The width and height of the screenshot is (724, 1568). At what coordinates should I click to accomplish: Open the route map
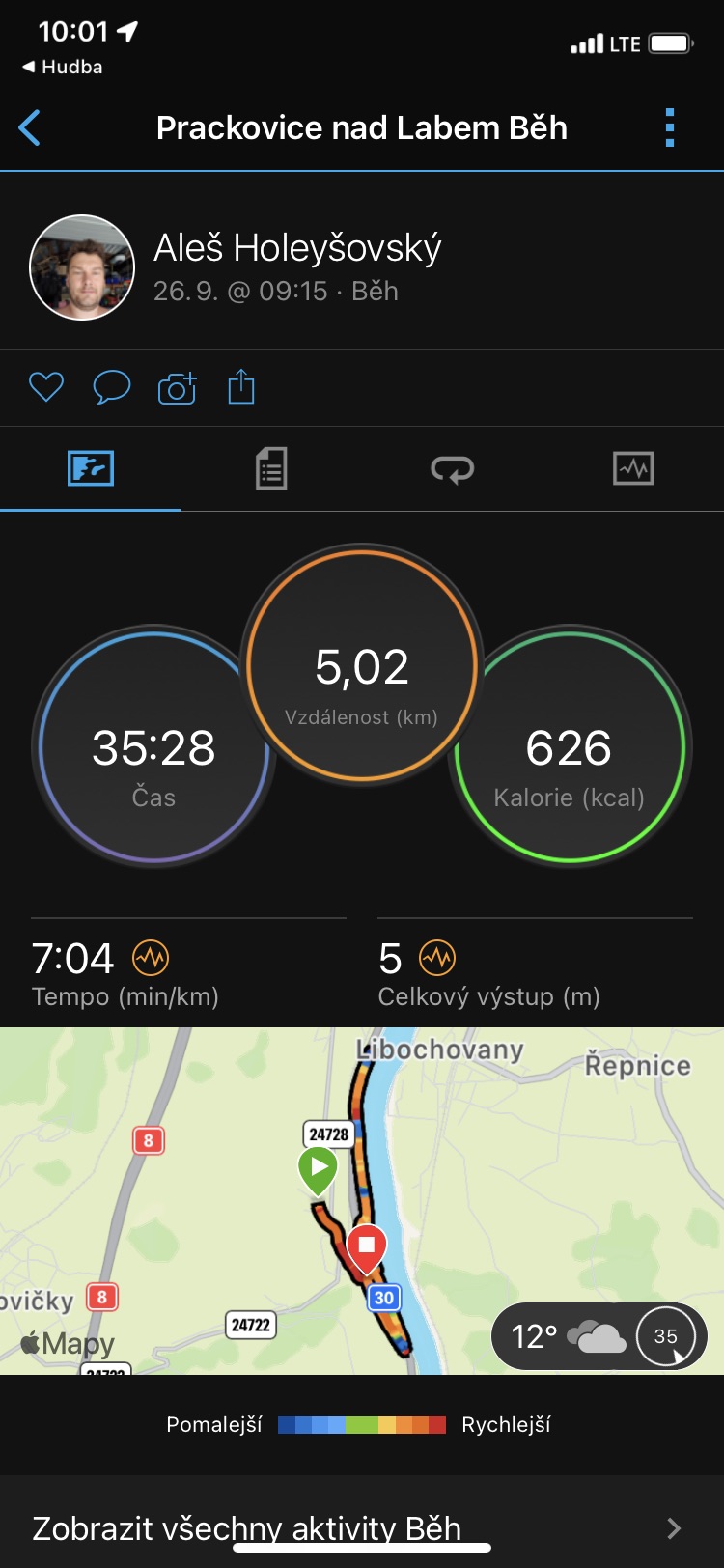pos(362,1200)
